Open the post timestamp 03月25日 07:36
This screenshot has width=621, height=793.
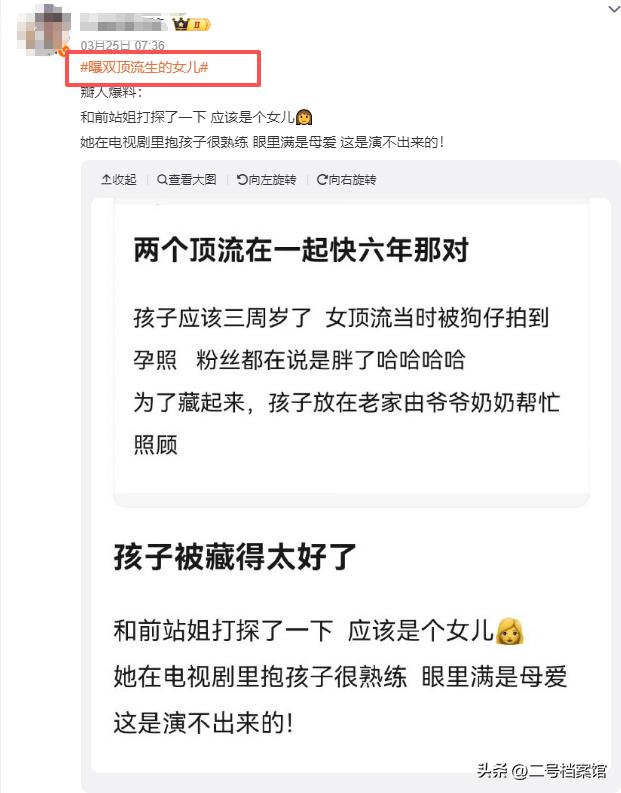(x=122, y=46)
